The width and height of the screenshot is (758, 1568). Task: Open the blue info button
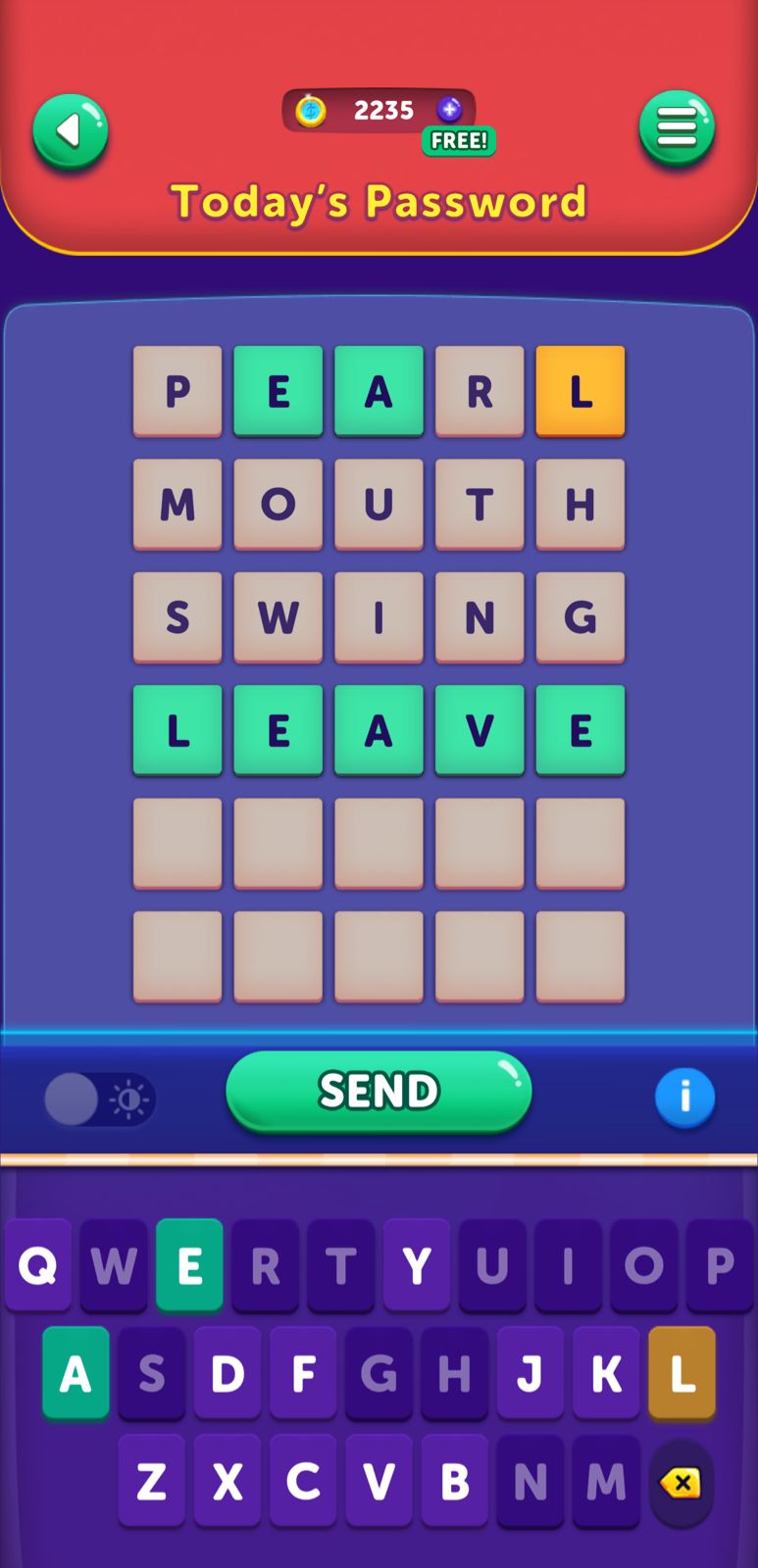[684, 1097]
